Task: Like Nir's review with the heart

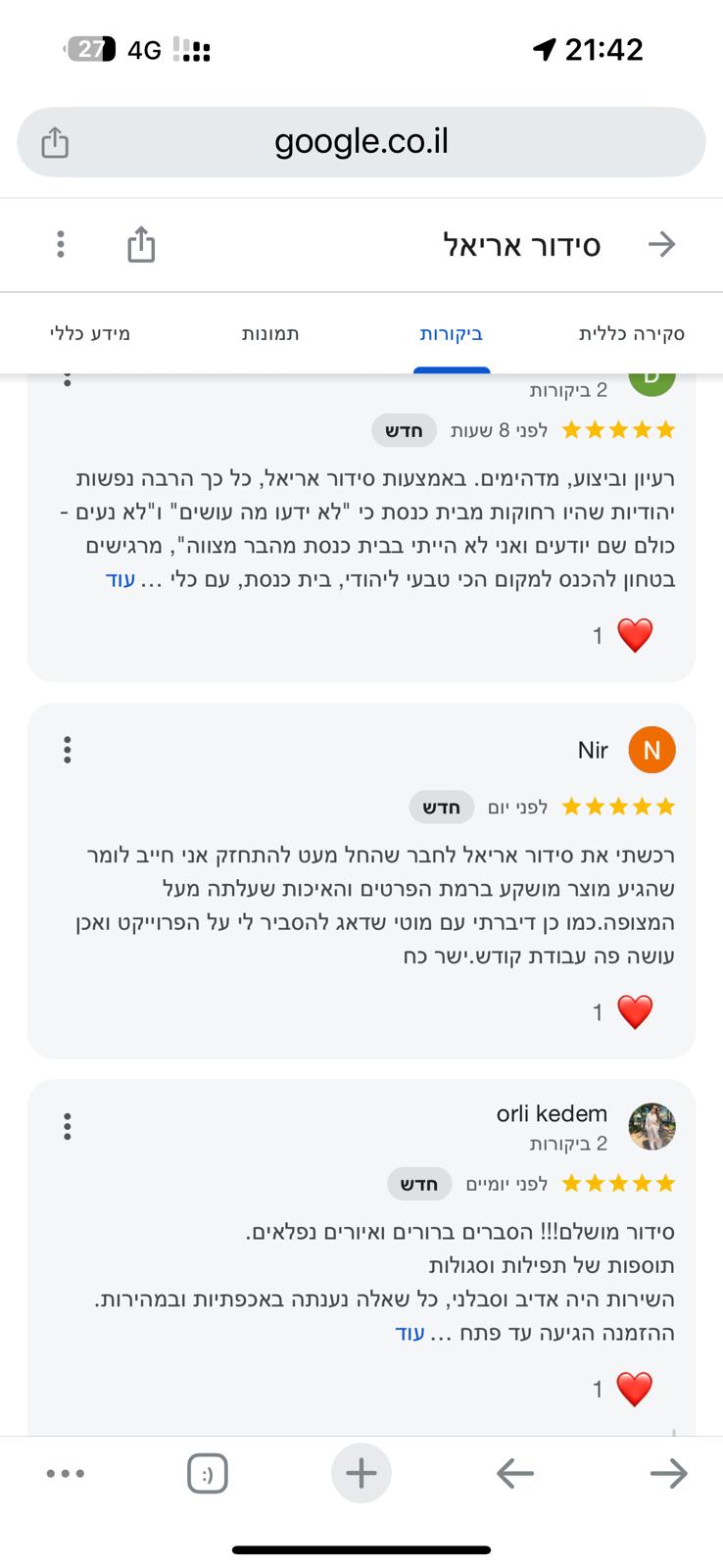Action: click(634, 1012)
